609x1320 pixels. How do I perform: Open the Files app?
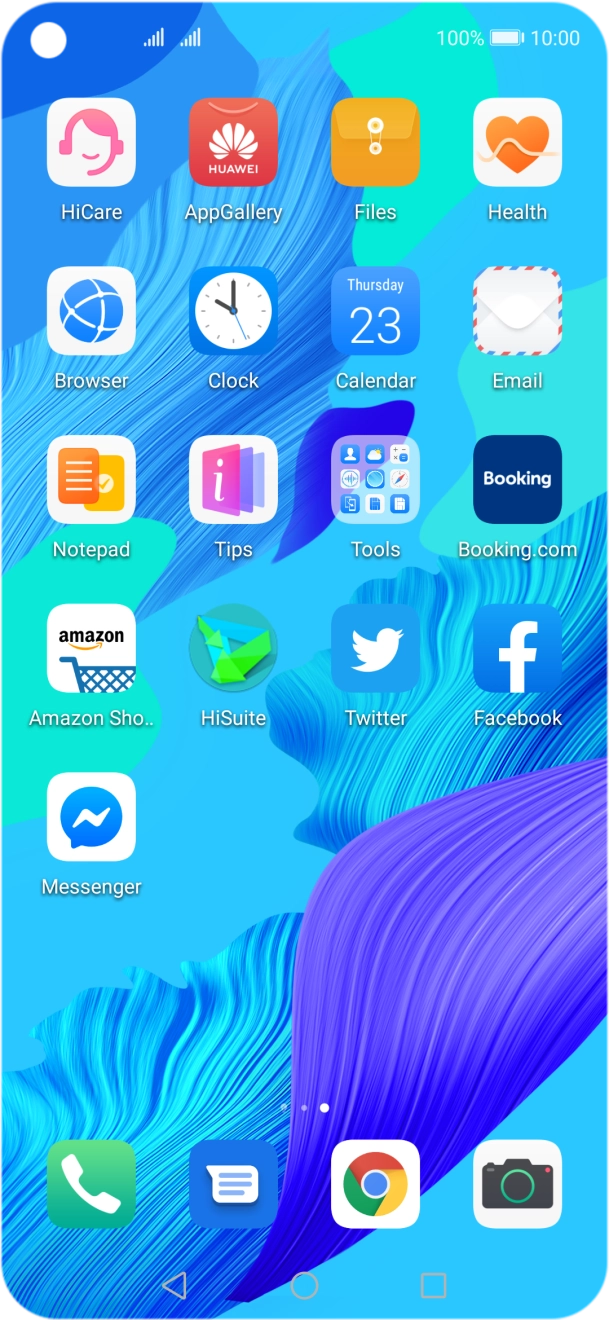(375, 142)
